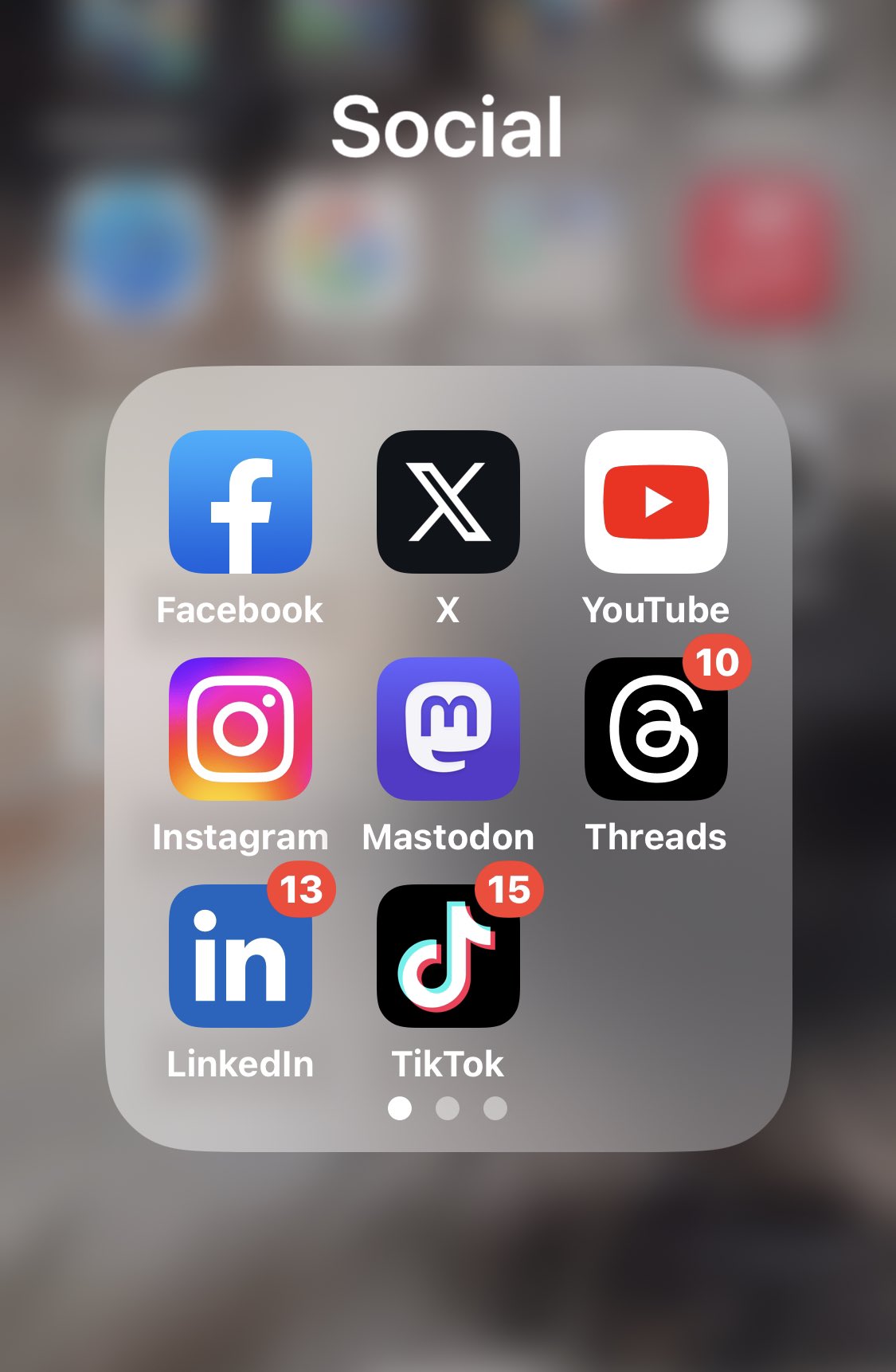Screen dimensions: 896x1372
Task: Launch Instagram
Action: click(x=240, y=728)
